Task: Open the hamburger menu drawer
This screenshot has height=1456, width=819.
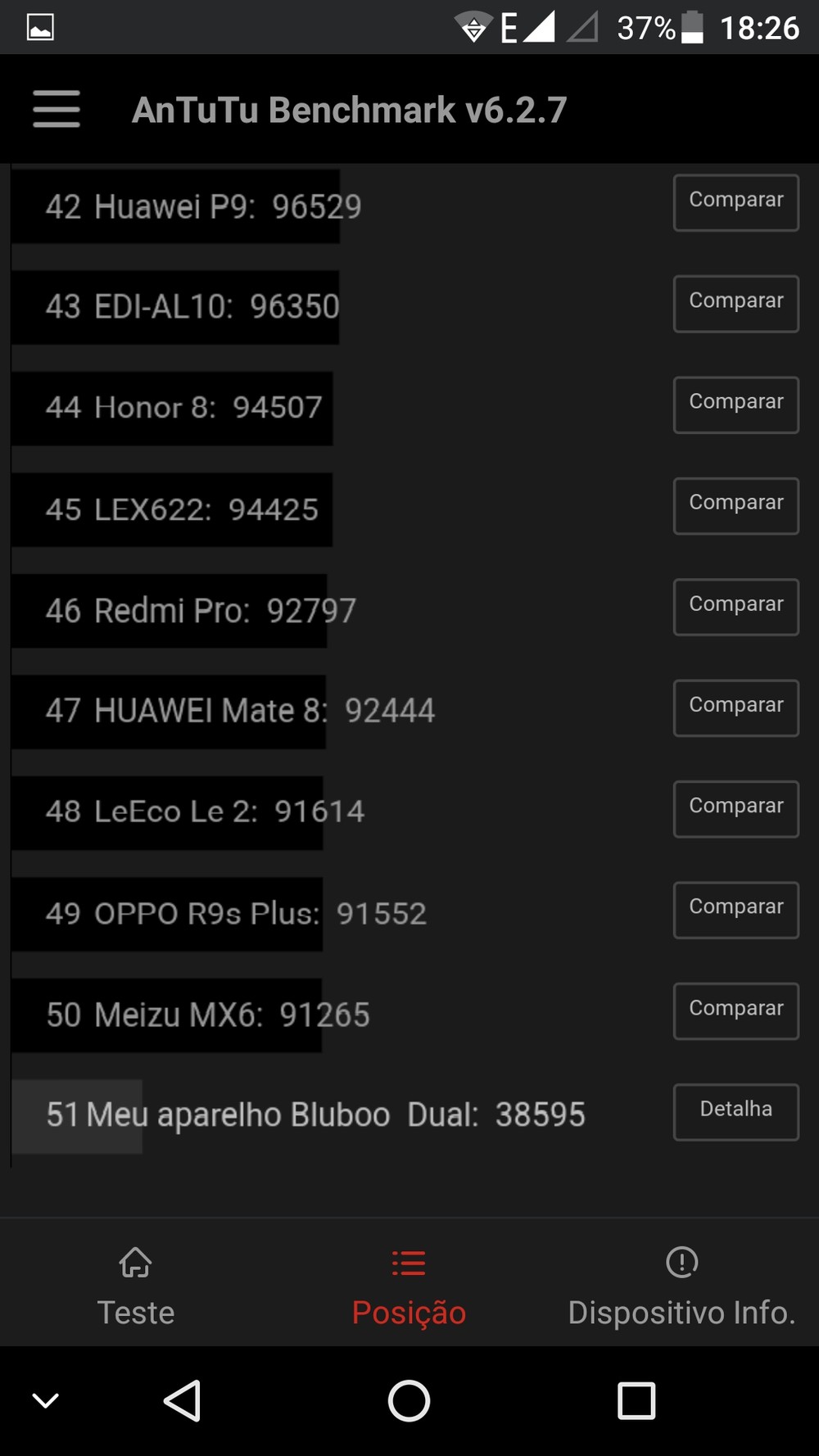Action: (x=57, y=109)
